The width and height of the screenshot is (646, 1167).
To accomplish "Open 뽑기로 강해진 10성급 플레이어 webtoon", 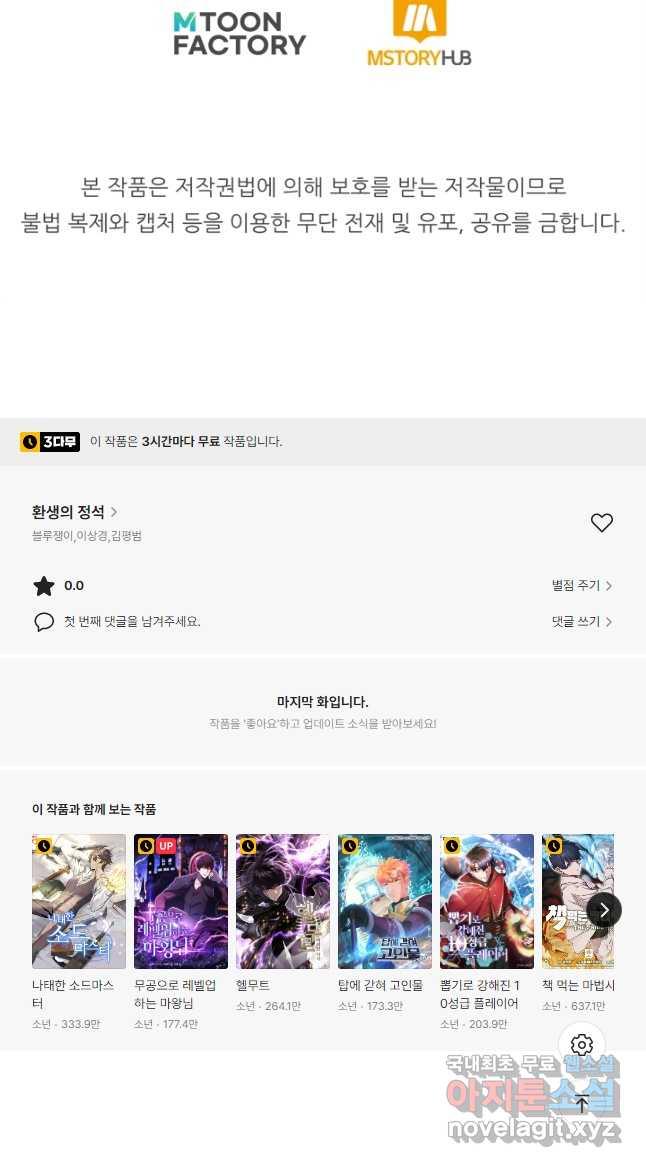I will click(x=487, y=902).
